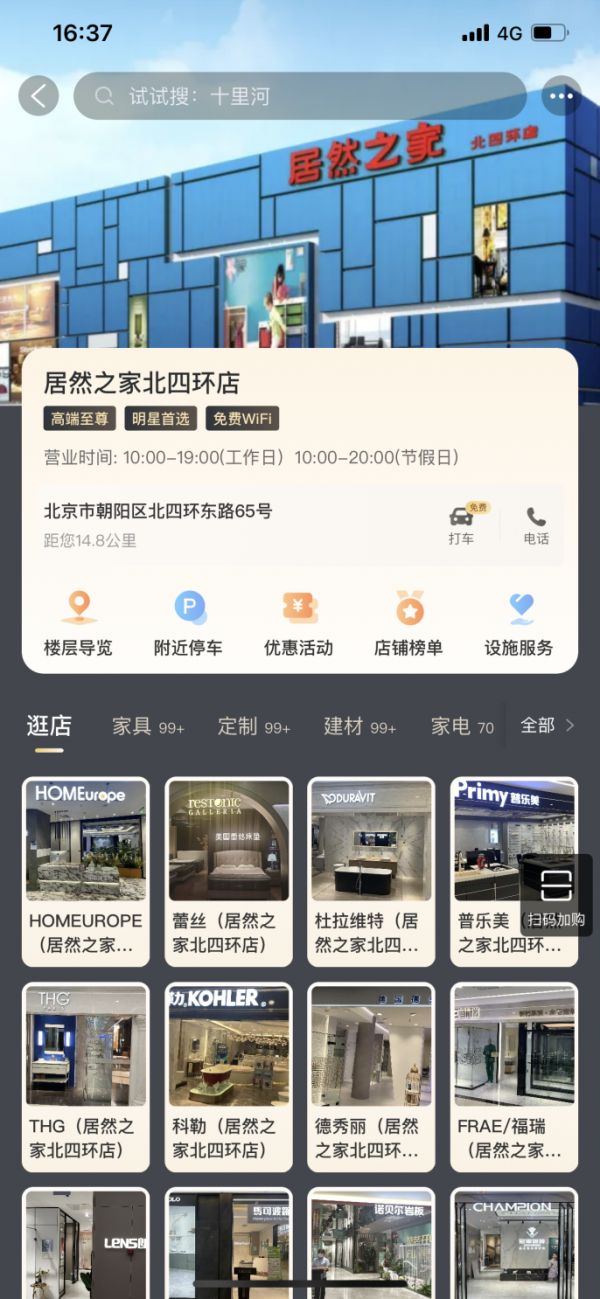This screenshot has height=1299, width=600.
Task: Switch to the 家电 tab
Action: coord(462,726)
